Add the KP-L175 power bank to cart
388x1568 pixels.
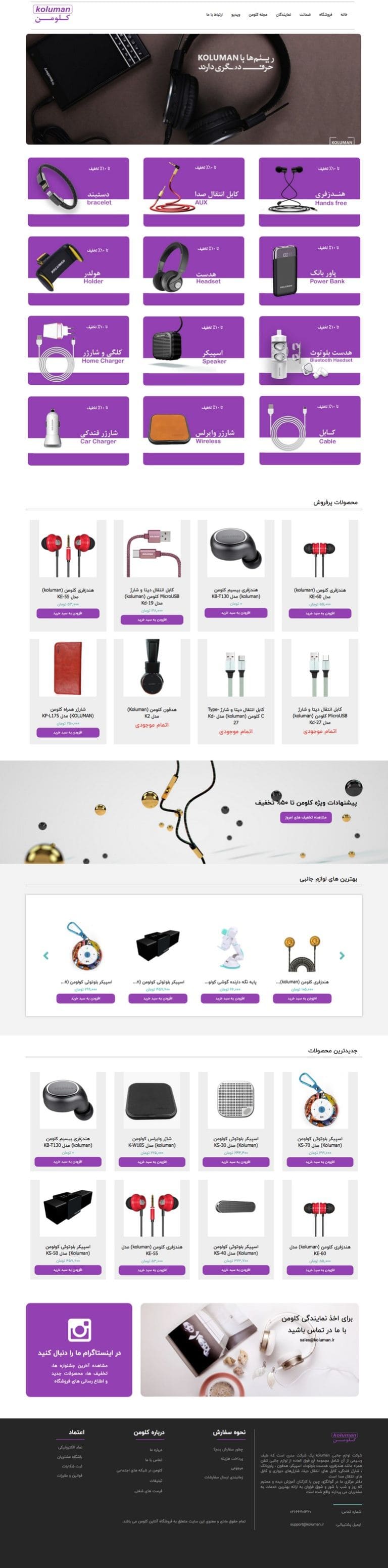pyautogui.click(x=68, y=732)
